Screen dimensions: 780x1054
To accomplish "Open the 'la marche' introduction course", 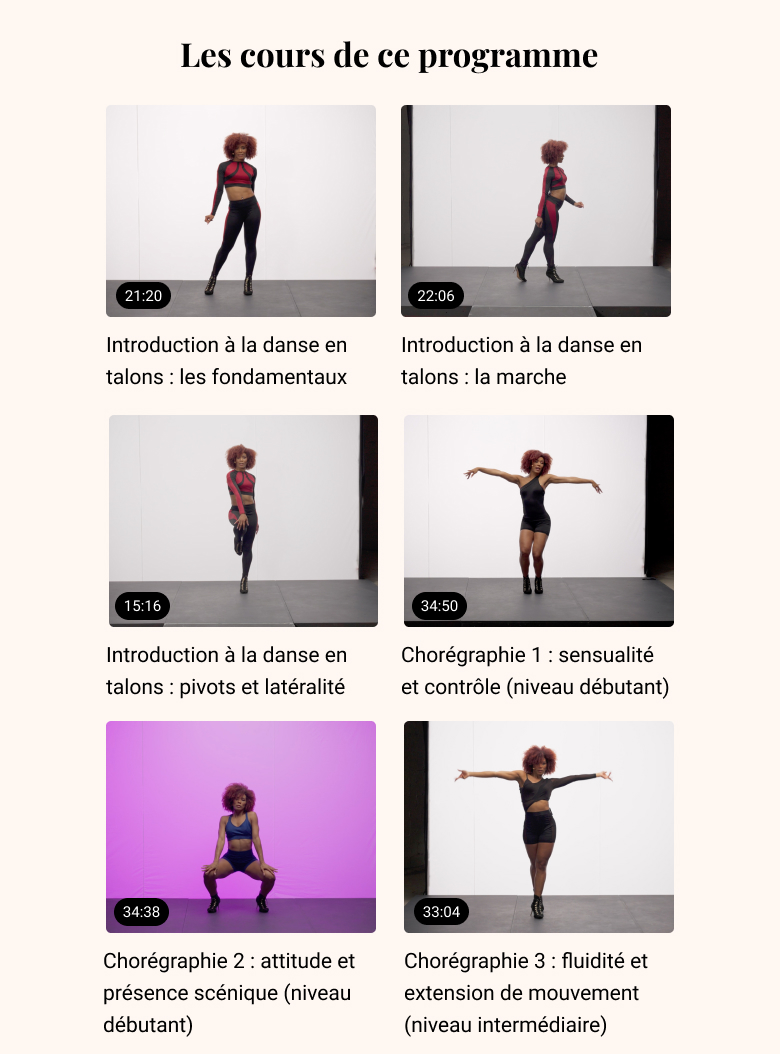I will (536, 211).
